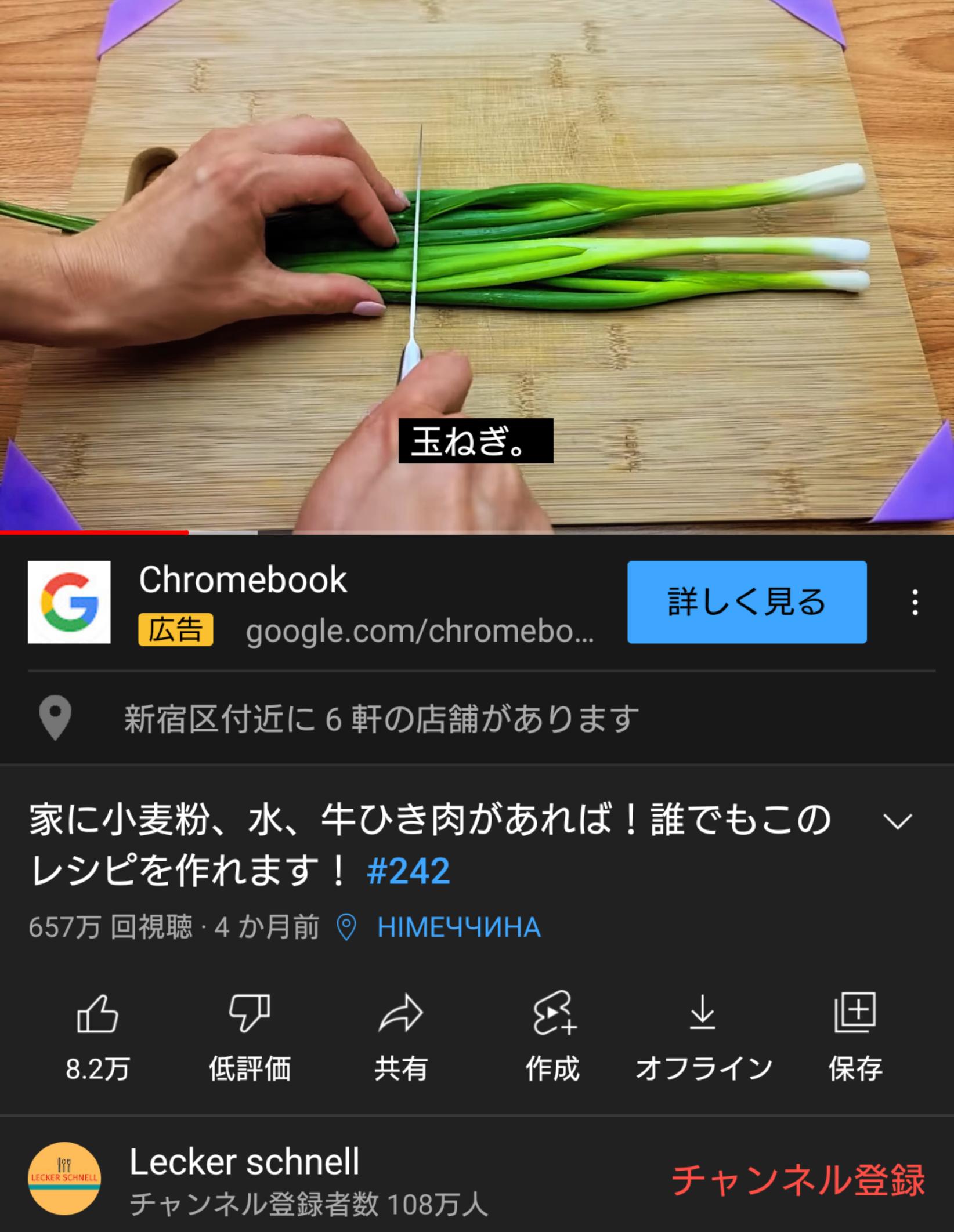This screenshot has width=954, height=1232.
Task: Open the Chromebook ad overflow menu
Action: [x=915, y=602]
